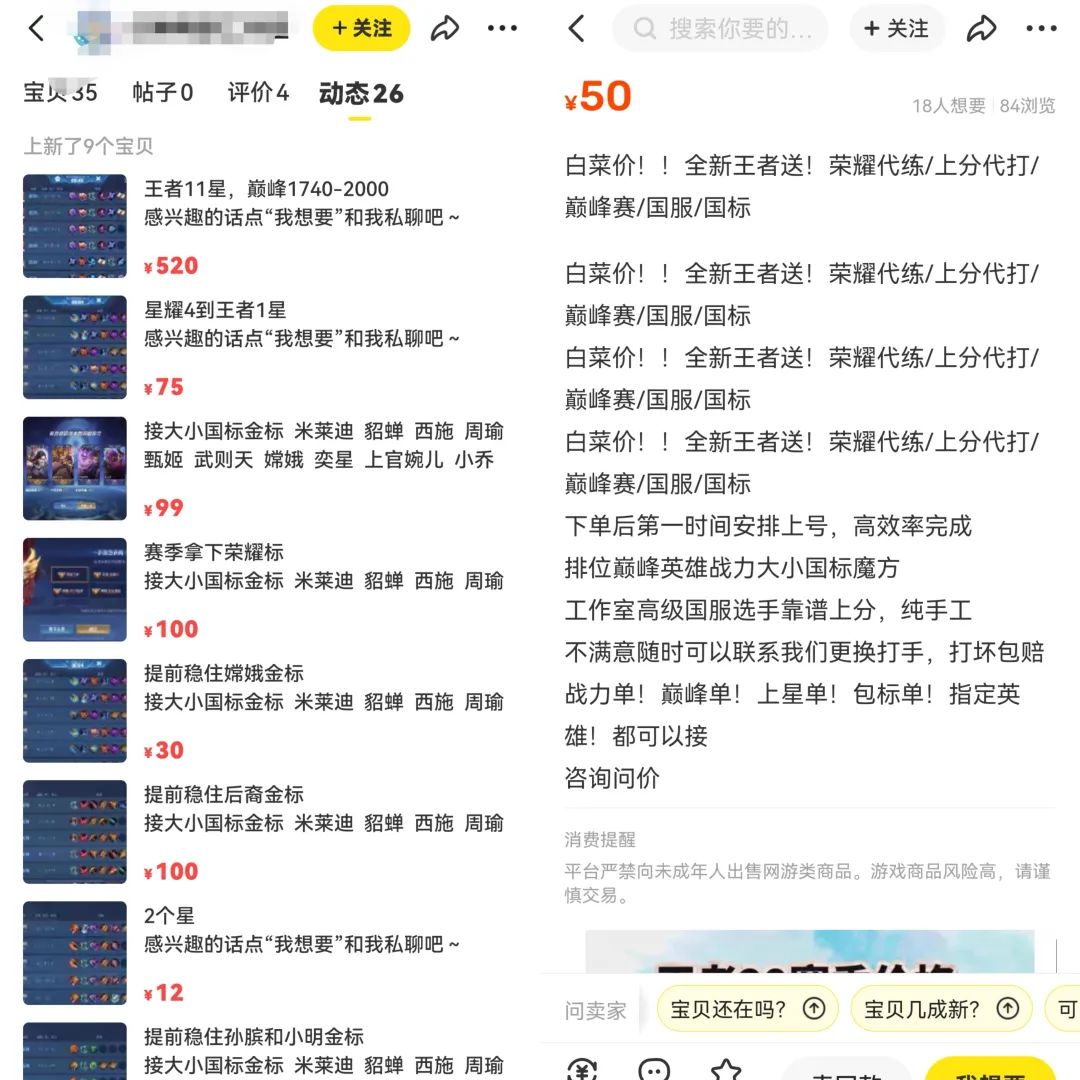View the 提前稳住后裔金标 listing

tap(223, 794)
